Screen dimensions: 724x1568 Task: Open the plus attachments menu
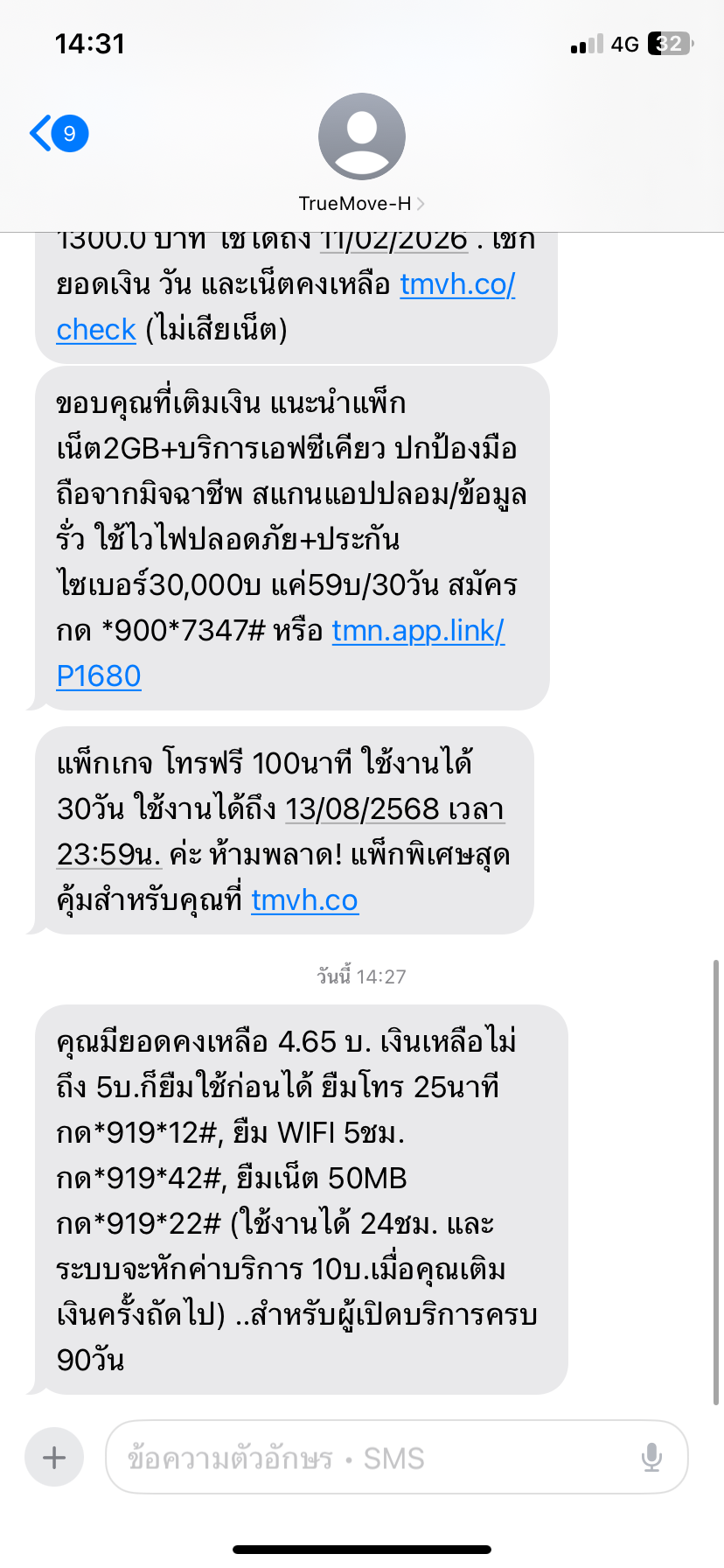[x=54, y=1458]
